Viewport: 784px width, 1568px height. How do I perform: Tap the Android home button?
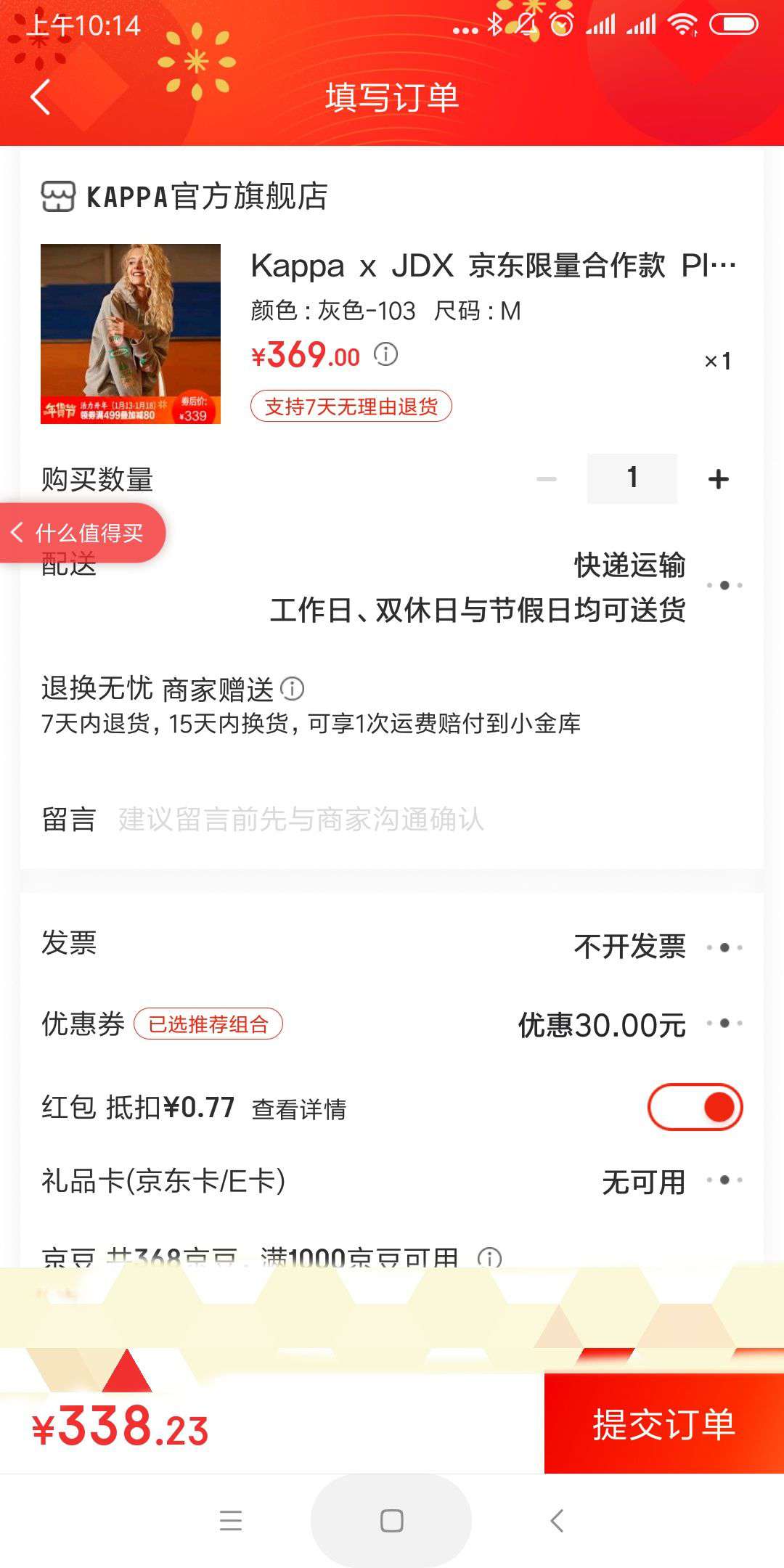[391, 1521]
